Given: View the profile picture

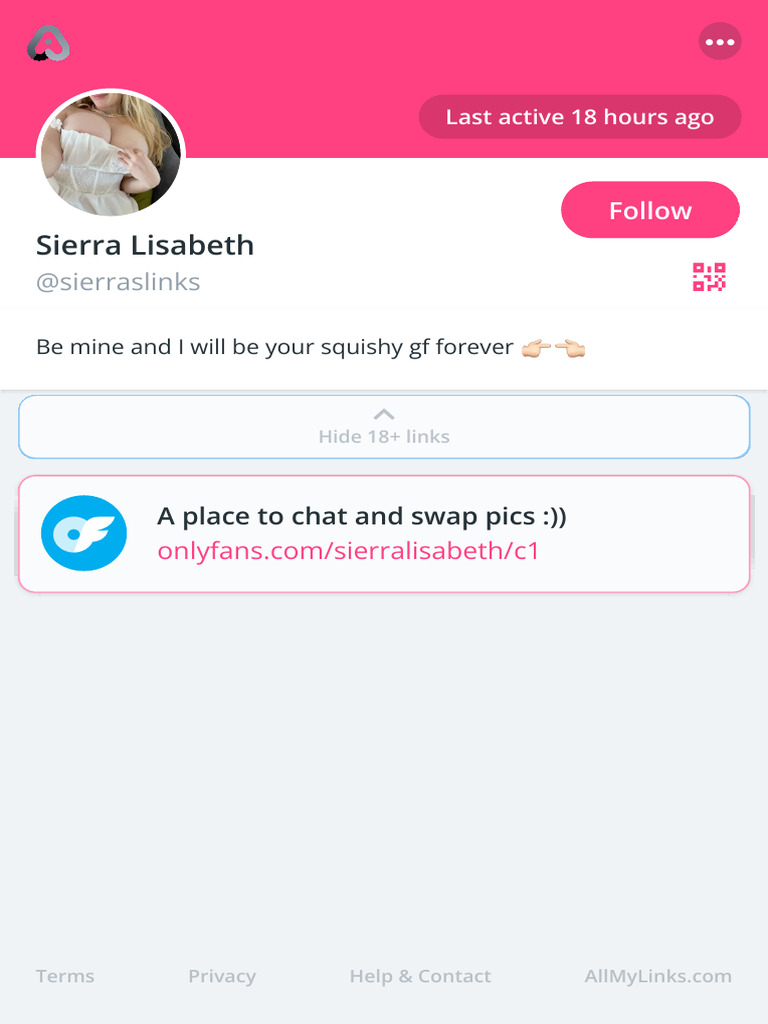Looking at the screenshot, I should point(111,154).
